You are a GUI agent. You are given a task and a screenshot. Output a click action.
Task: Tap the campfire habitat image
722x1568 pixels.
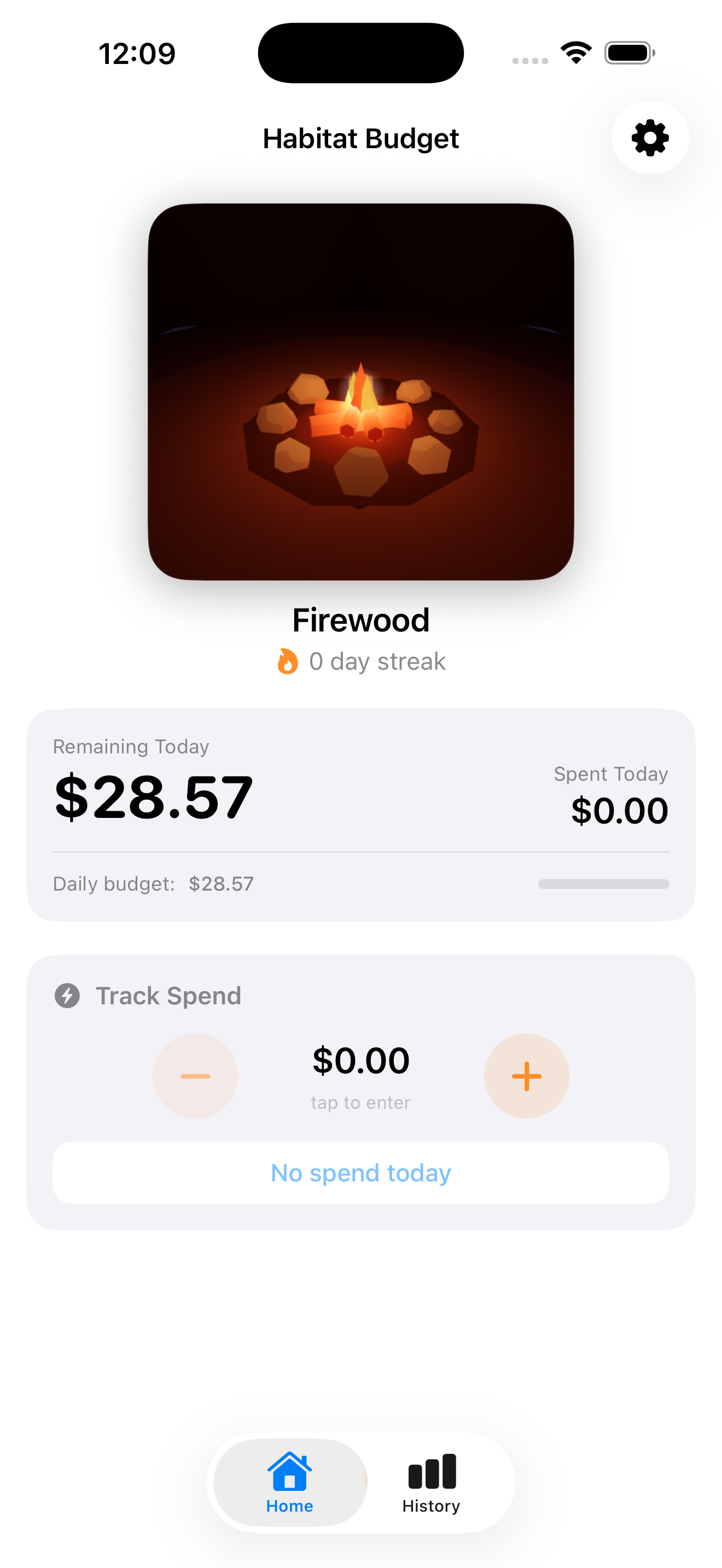pos(361,393)
